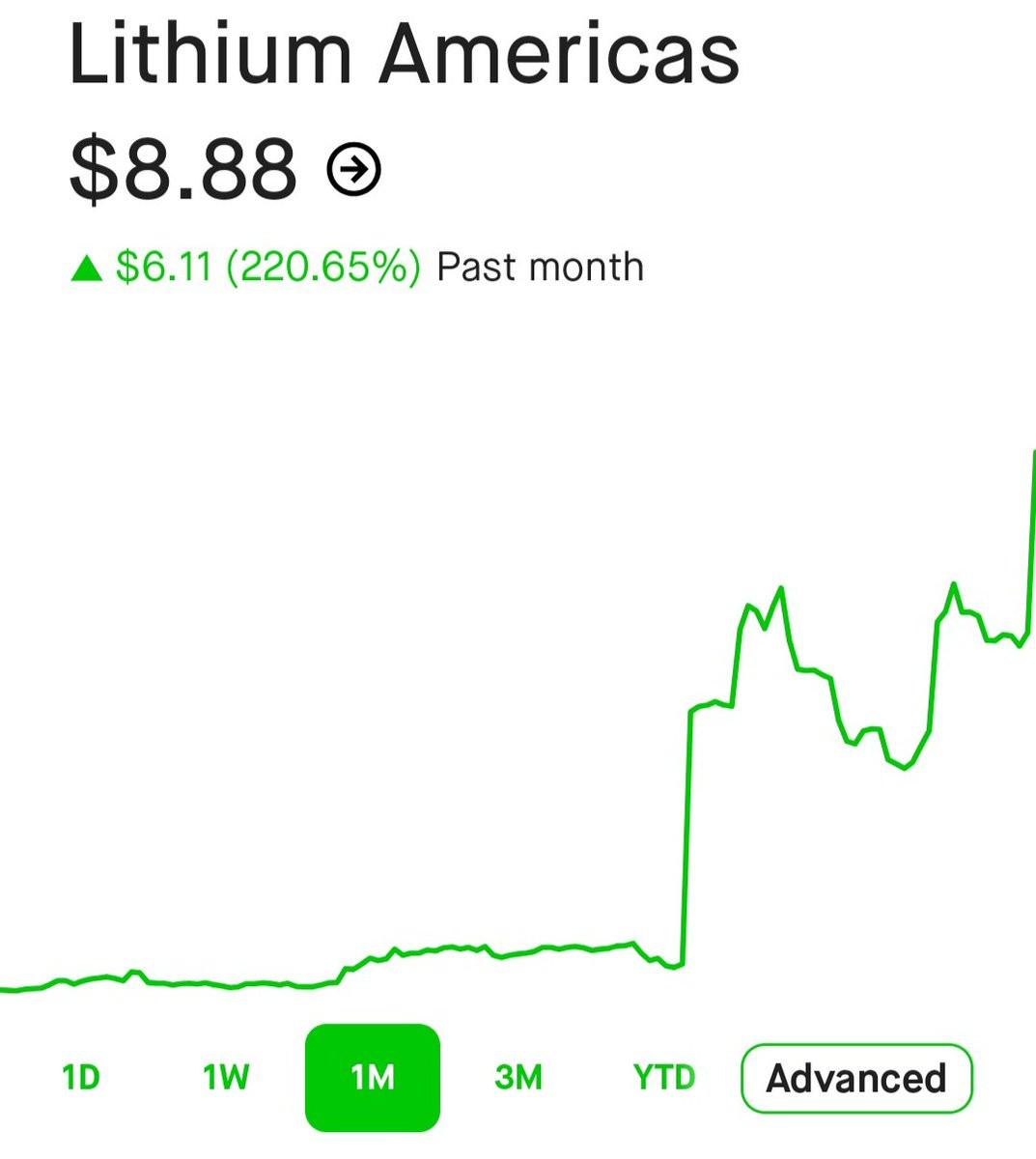Tap the arrow icon next to $8.88

354,170
